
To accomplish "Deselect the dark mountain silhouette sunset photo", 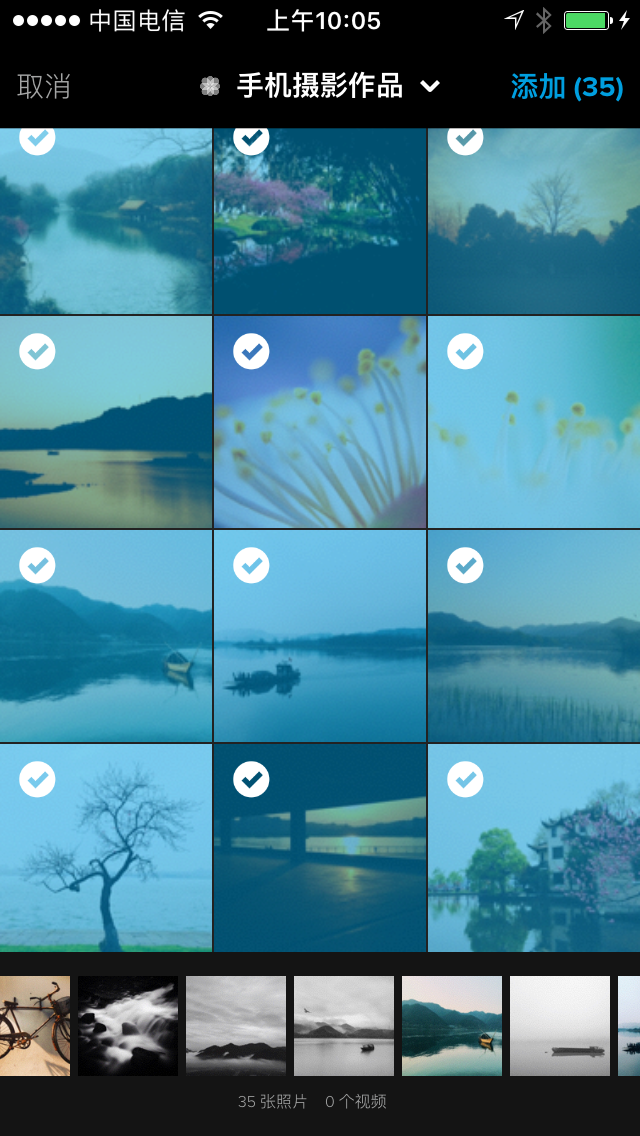I will point(105,422).
